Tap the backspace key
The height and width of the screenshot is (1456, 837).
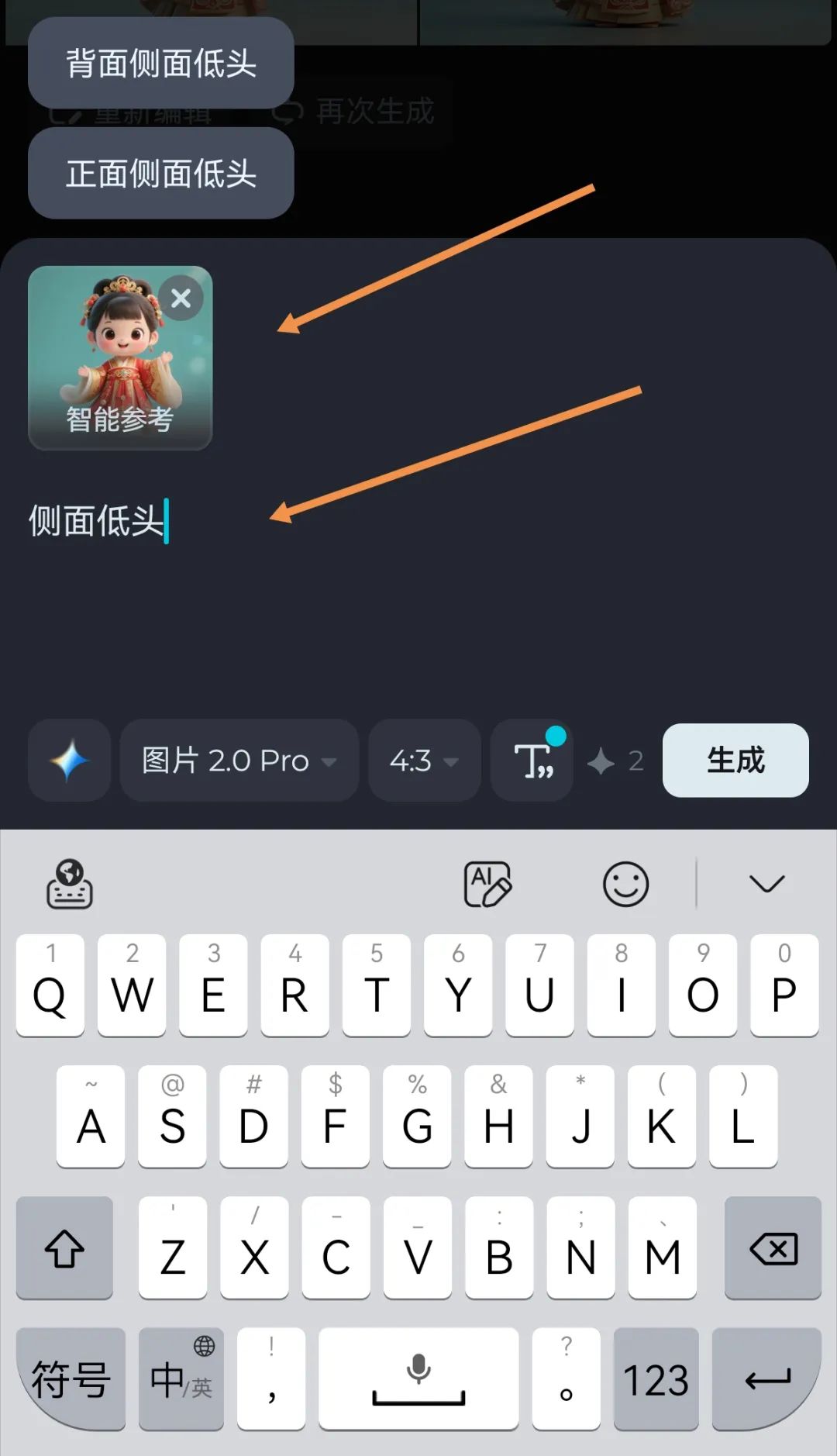(x=773, y=1248)
